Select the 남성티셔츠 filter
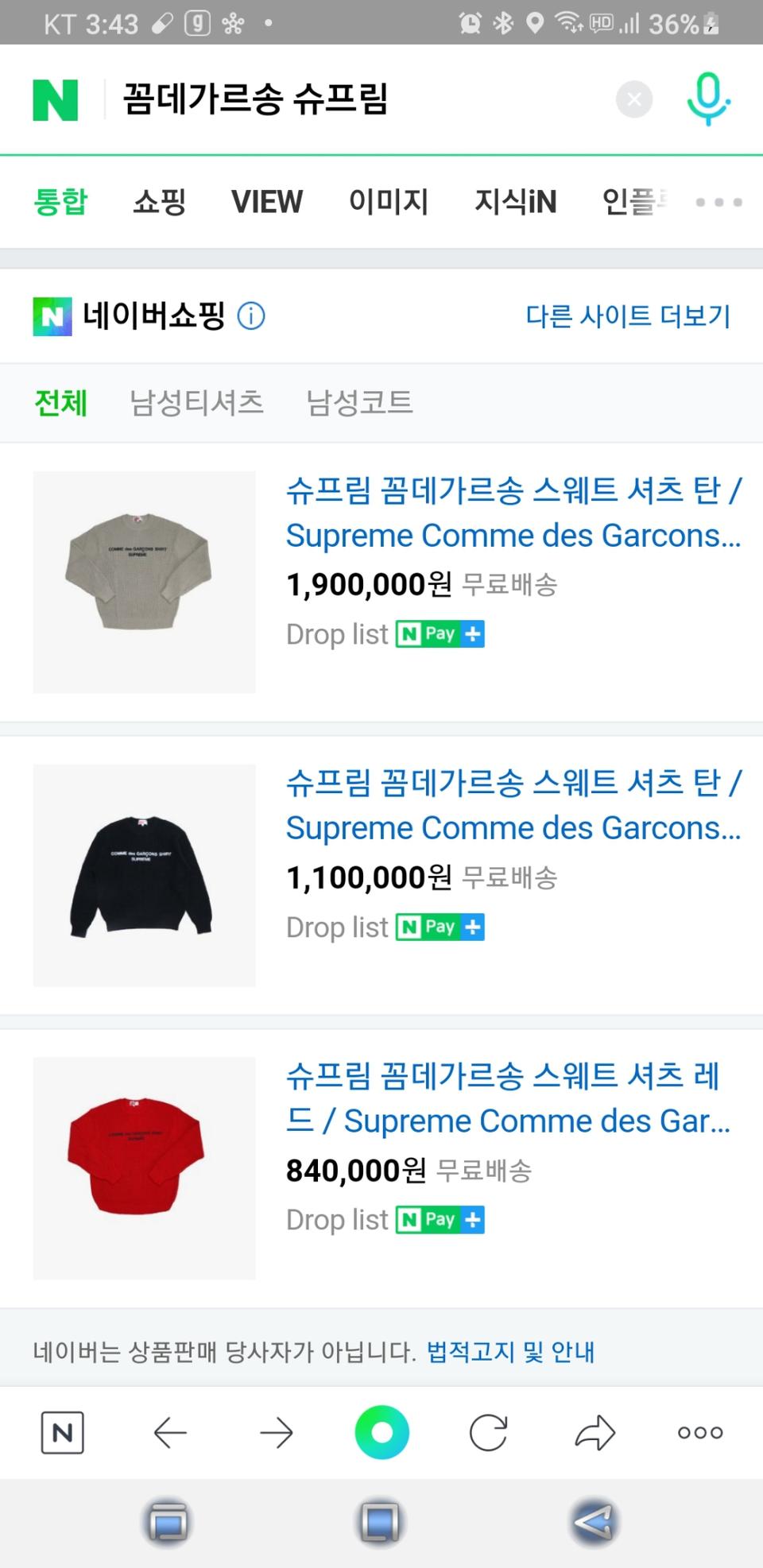 [197, 403]
